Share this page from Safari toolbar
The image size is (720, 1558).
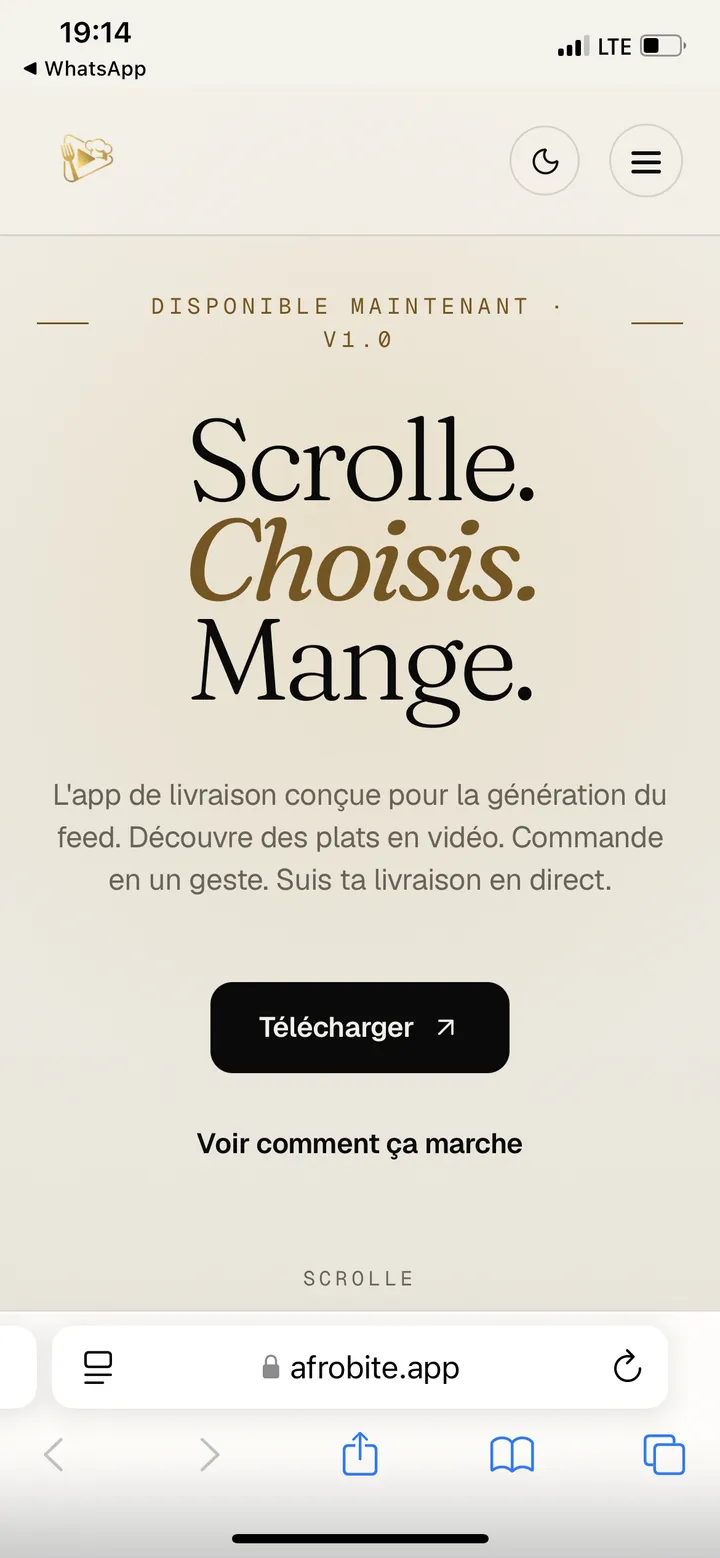(360, 1453)
